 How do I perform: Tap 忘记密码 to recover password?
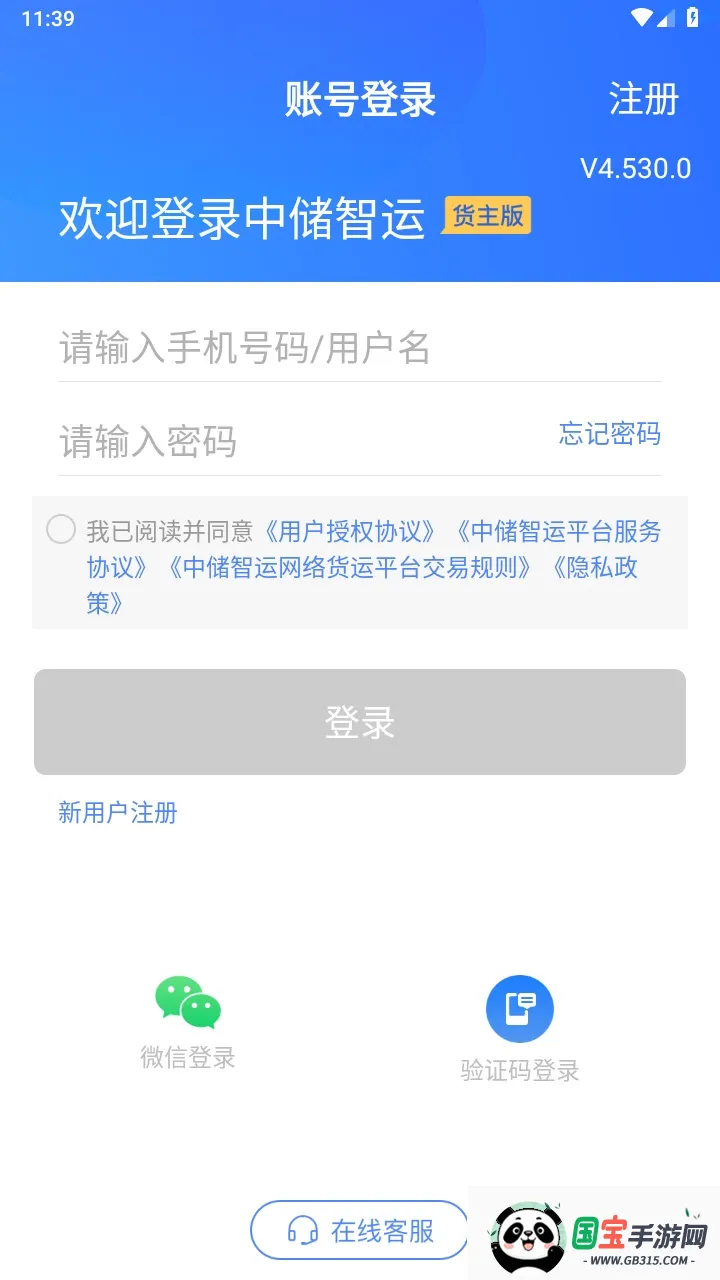[609, 434]
